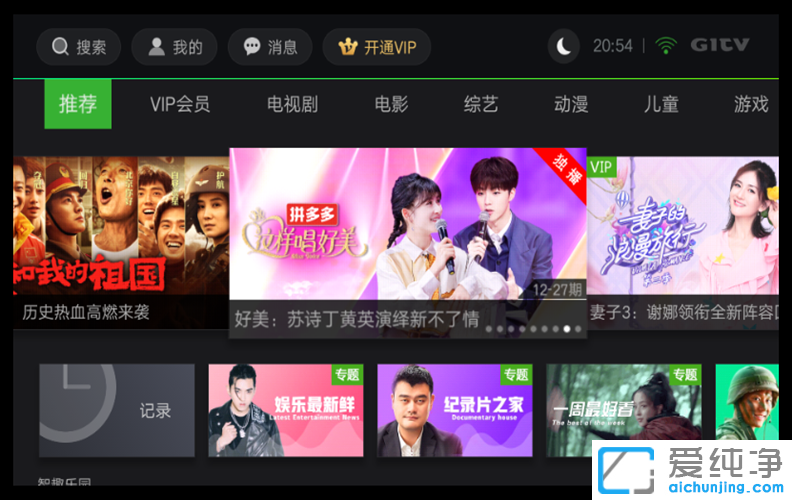Open 消息 messages

(270, 47)
